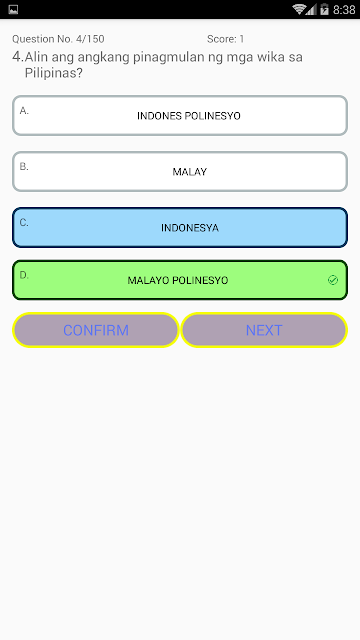Go to the NEXT question
The width and height of the screenshot is (360, 640).
264,330
